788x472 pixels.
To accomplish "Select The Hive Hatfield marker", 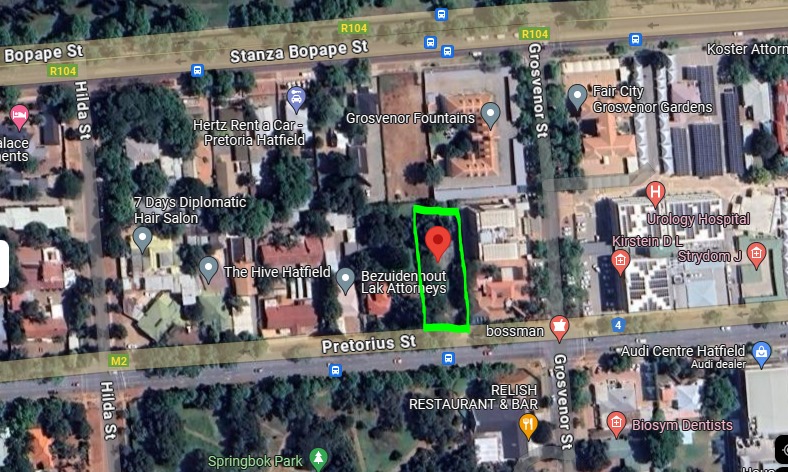I will coord(208,267).
